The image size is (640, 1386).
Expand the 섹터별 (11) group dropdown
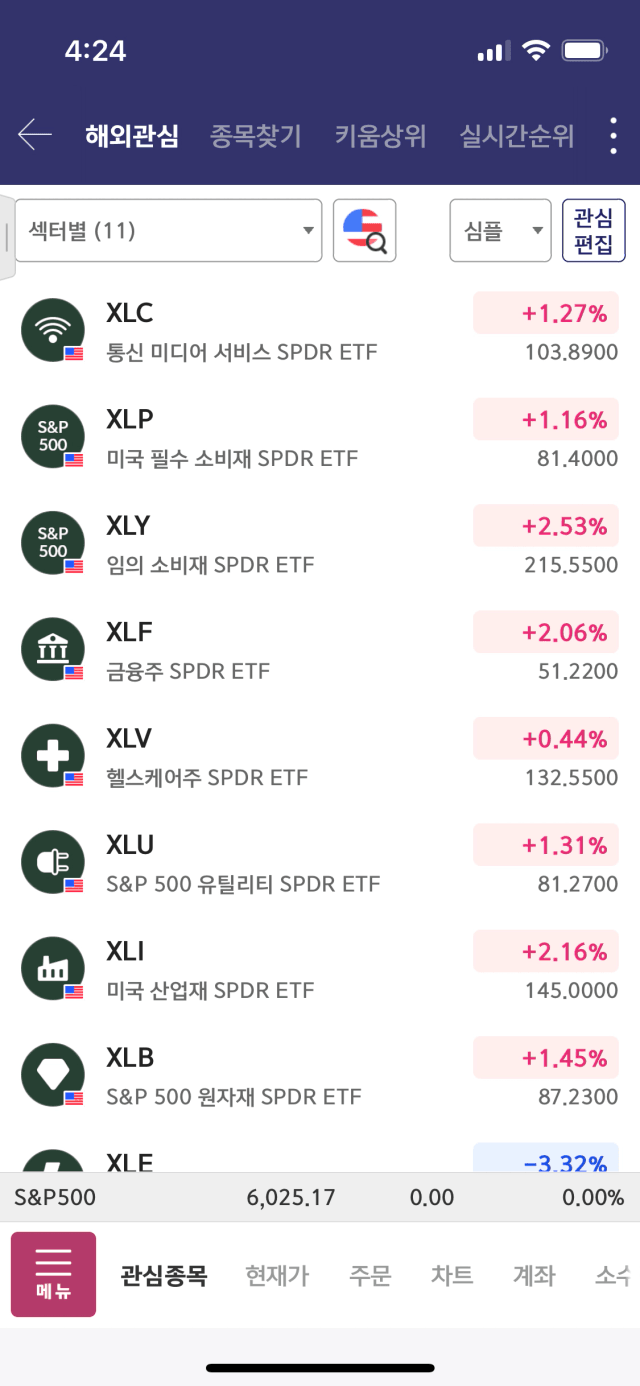(168, 231)
